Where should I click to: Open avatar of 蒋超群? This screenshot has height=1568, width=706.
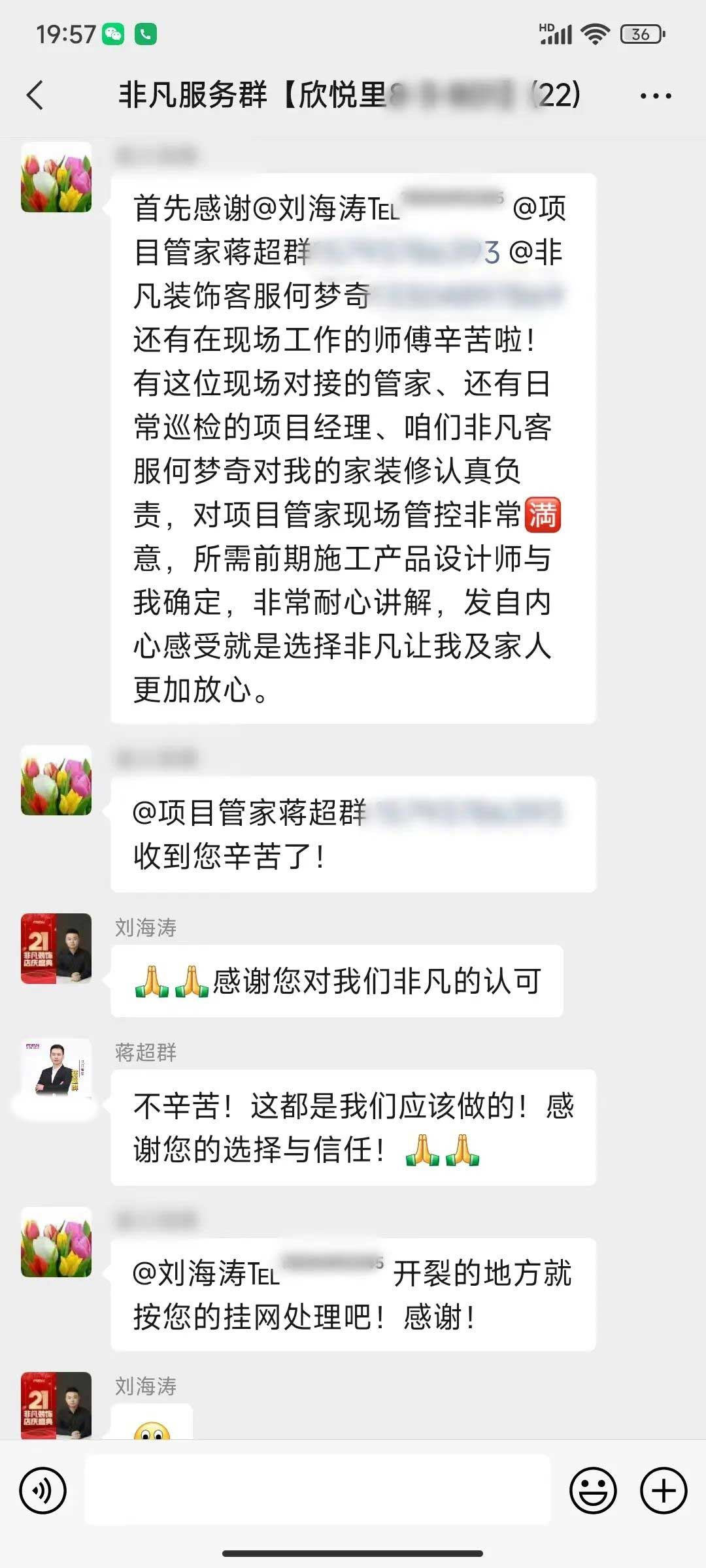(56, 1068)
